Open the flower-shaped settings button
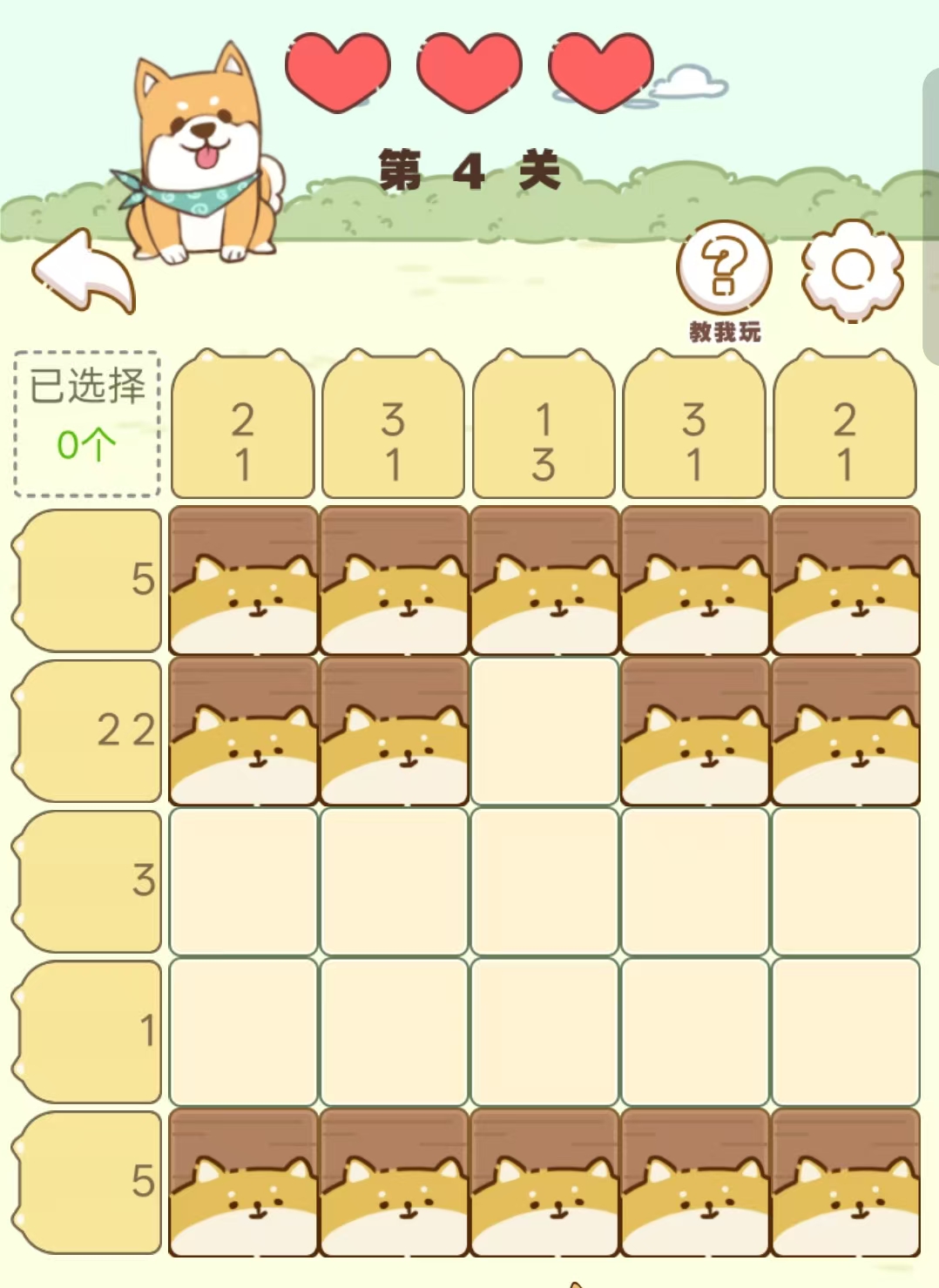 point(852,270)
